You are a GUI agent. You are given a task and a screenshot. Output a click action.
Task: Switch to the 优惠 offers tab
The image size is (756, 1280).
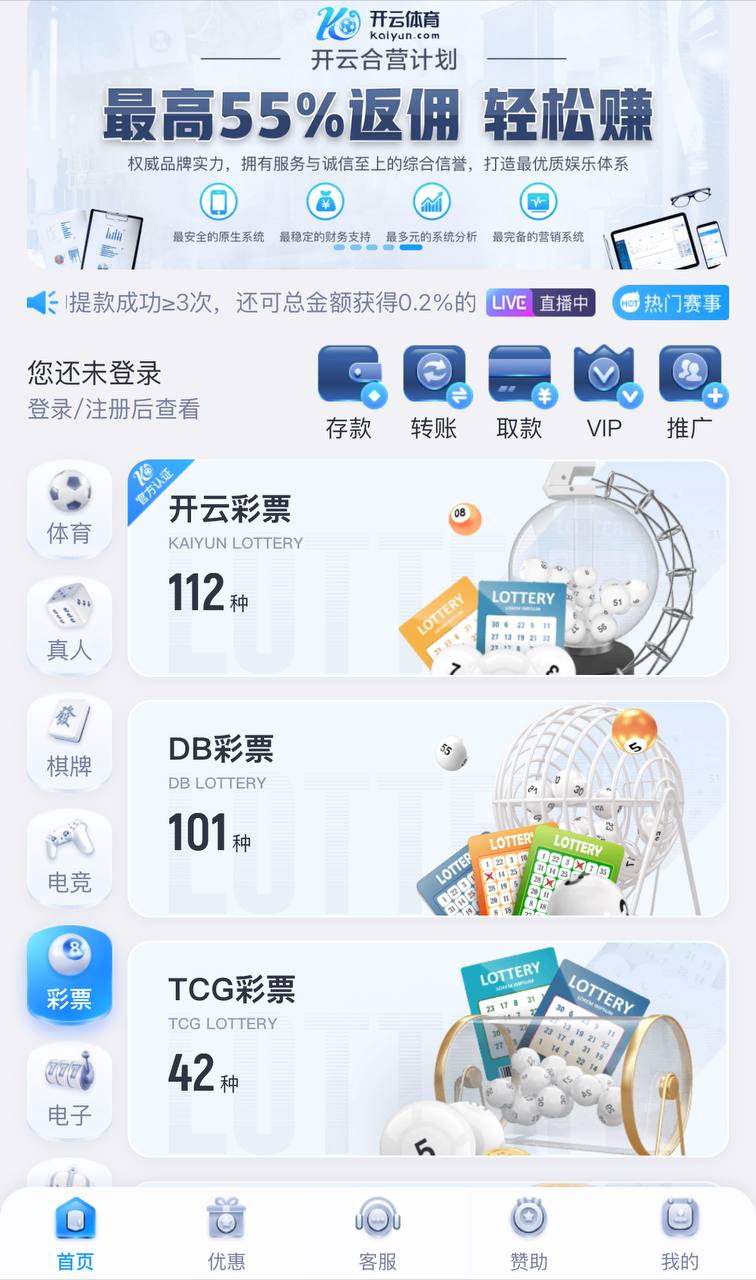coord(226,1235)
